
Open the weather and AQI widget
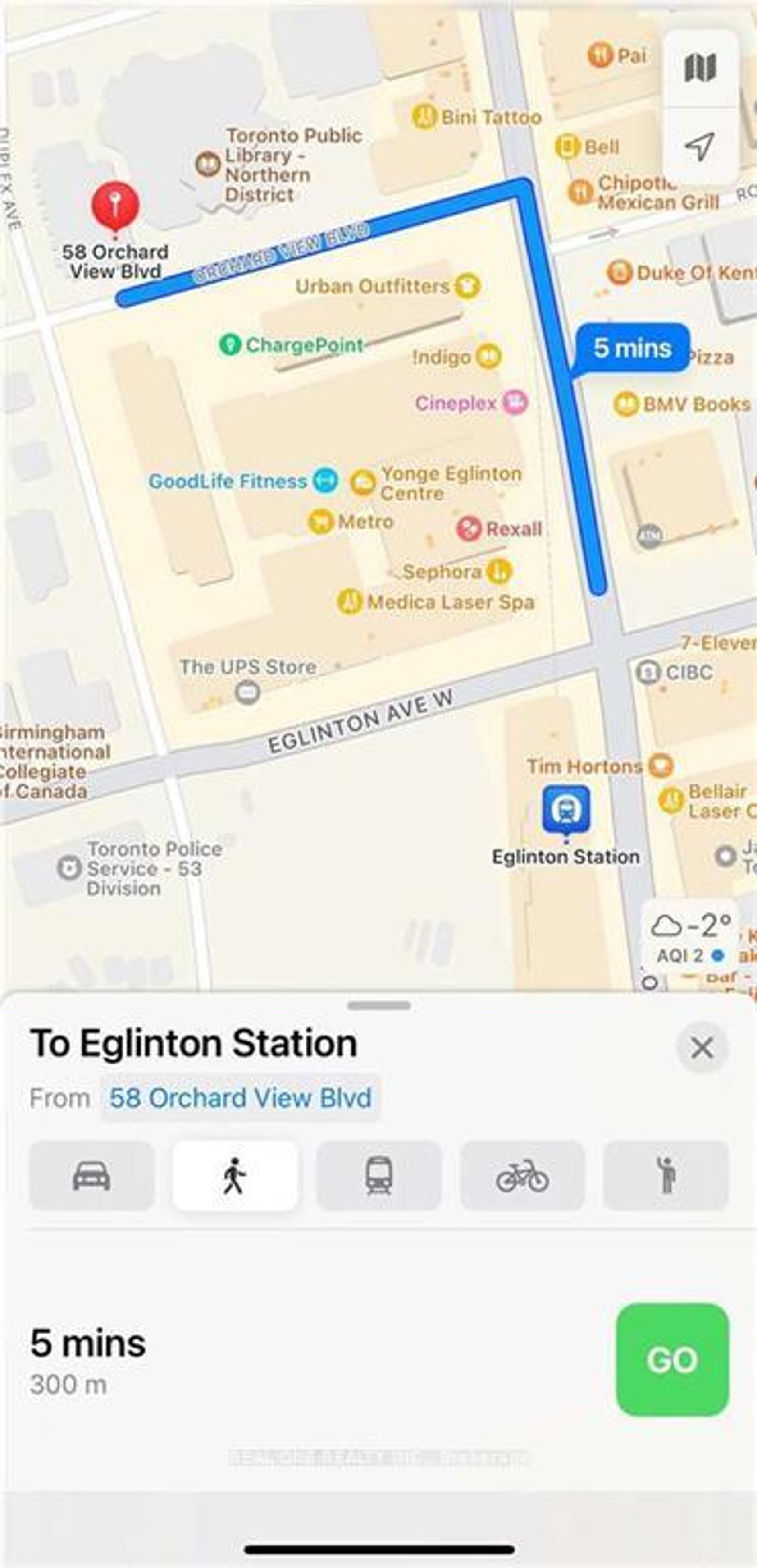point(689,938)
